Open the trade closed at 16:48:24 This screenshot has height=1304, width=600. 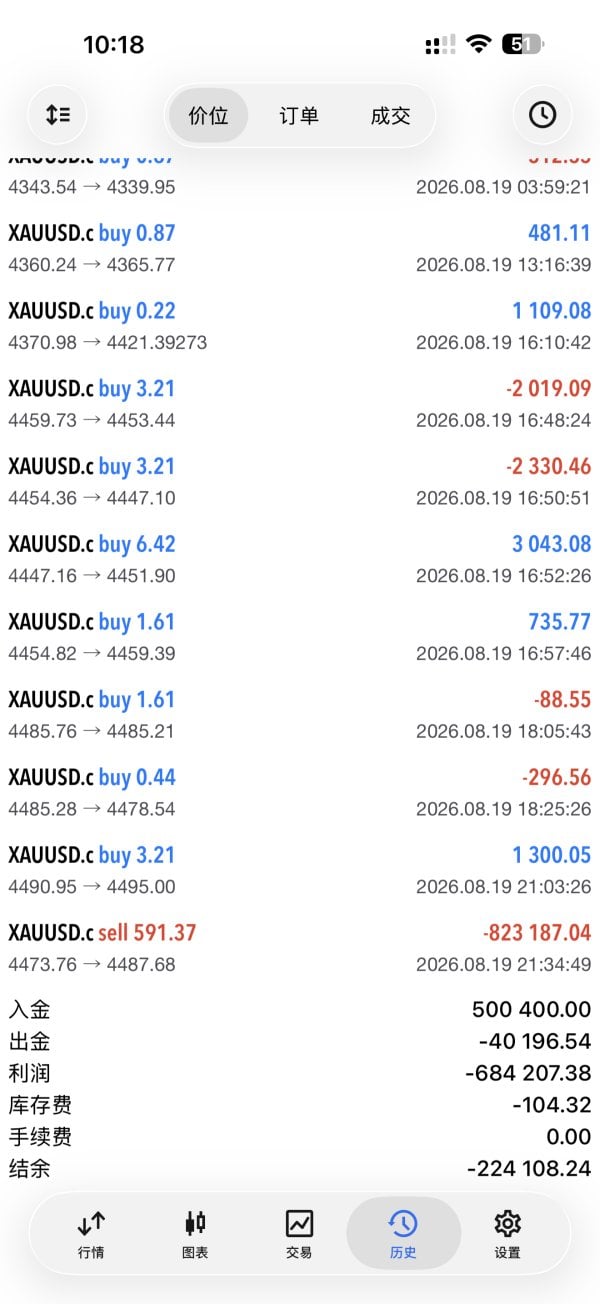300,403
